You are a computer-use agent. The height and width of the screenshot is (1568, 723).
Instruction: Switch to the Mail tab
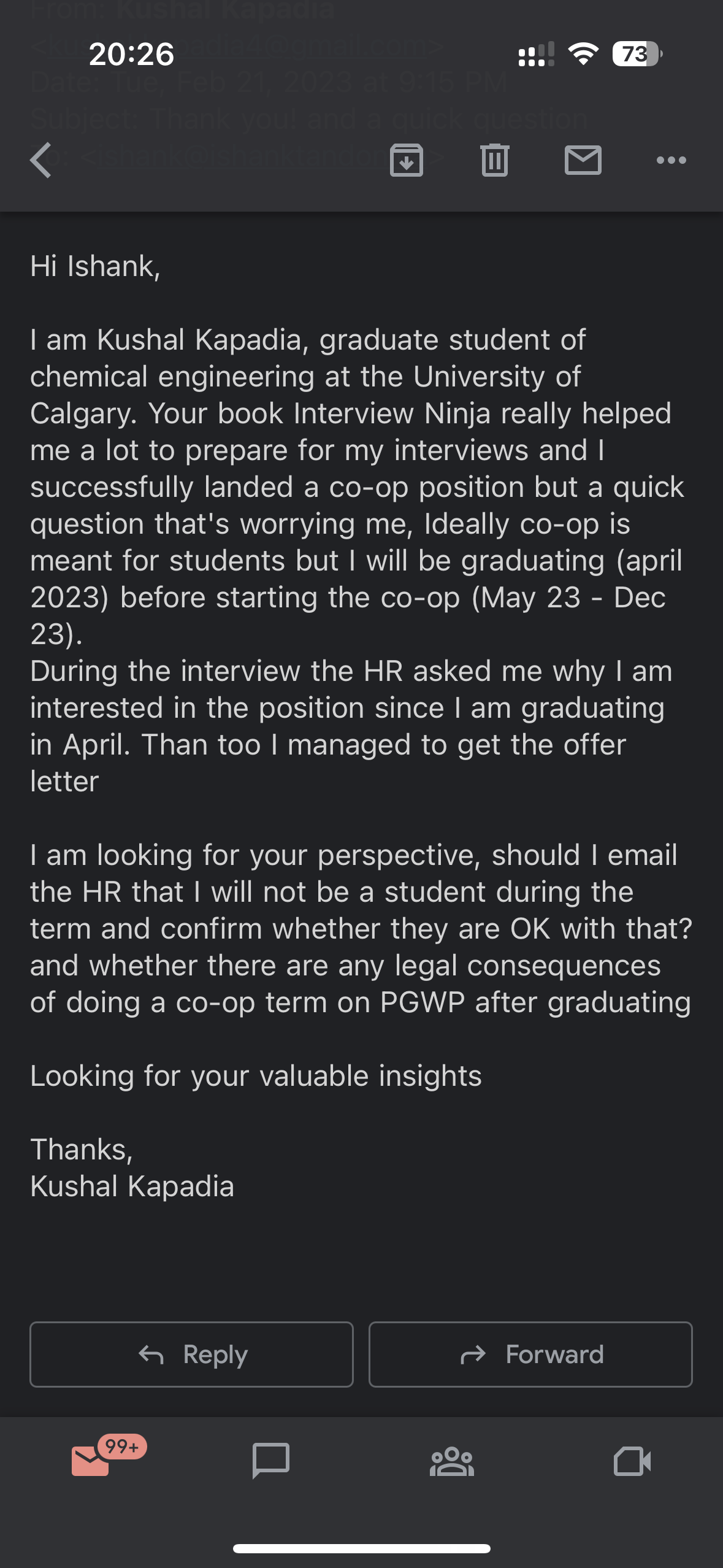[91, 1461]
